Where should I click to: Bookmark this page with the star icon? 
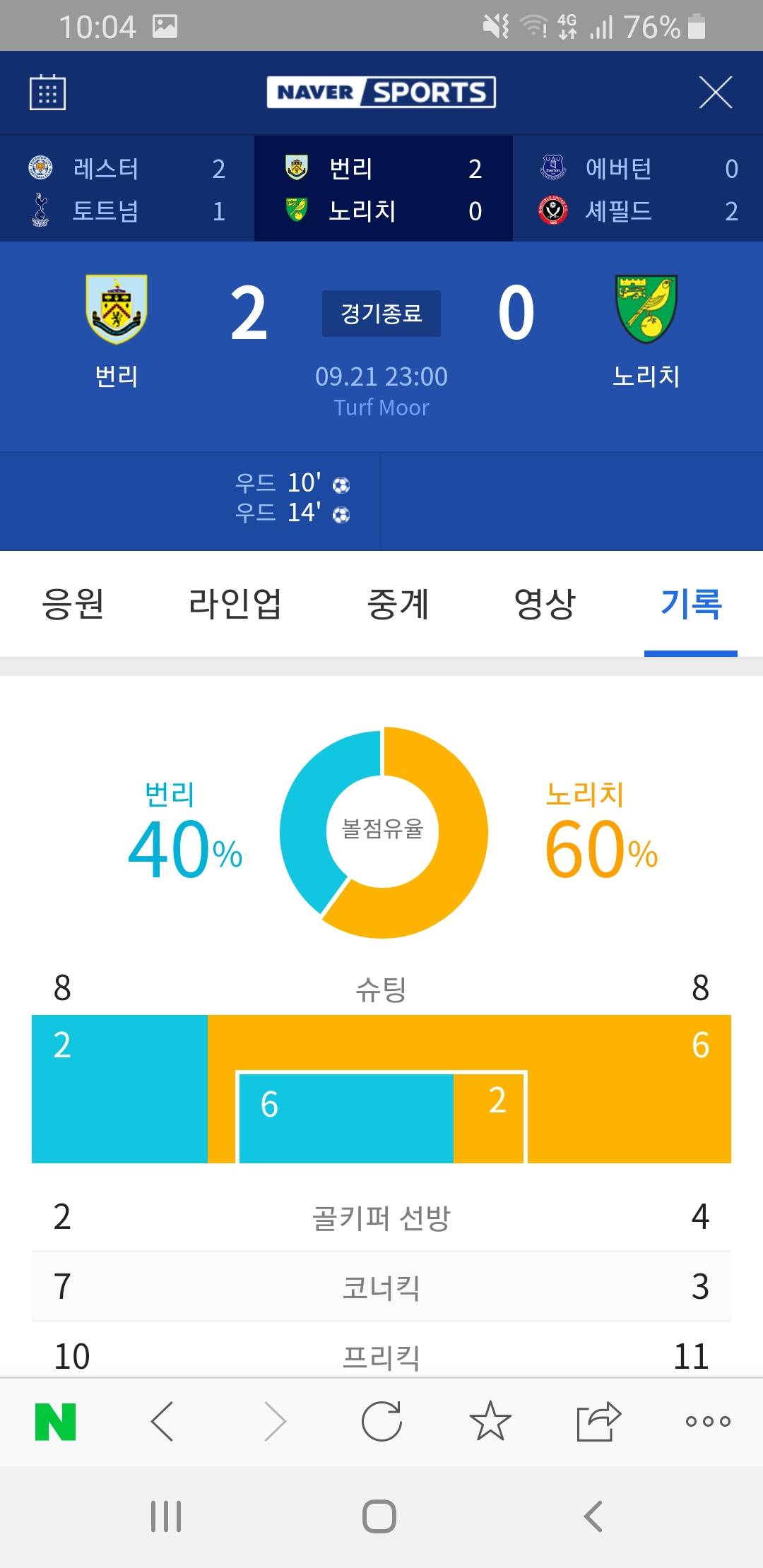point(490,1421)
